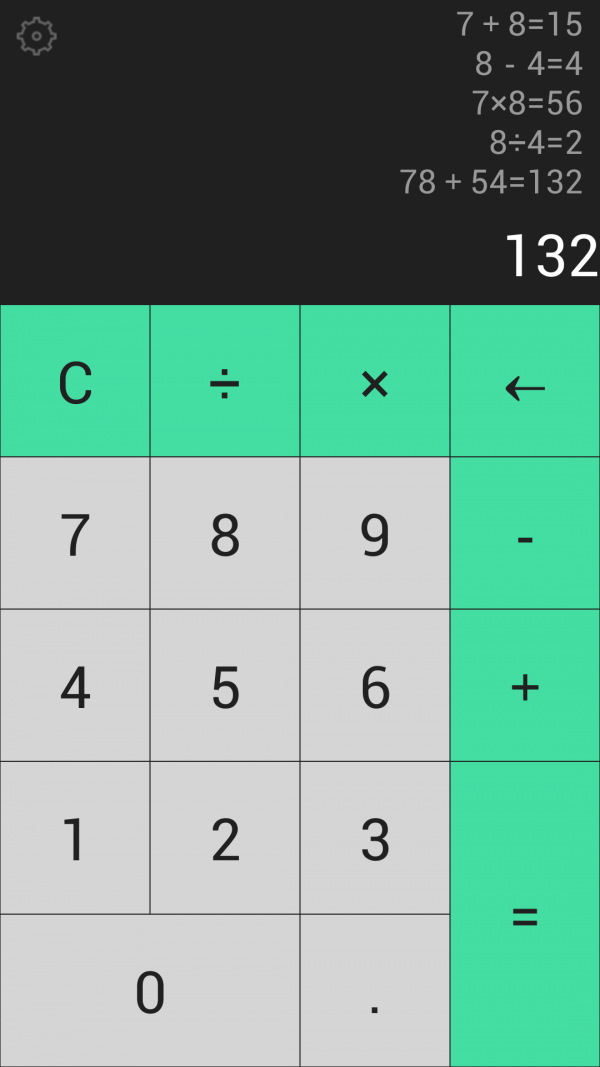Clear the display with the C key
Viewport: 600px width, 1067px height.
click(75, 380)
